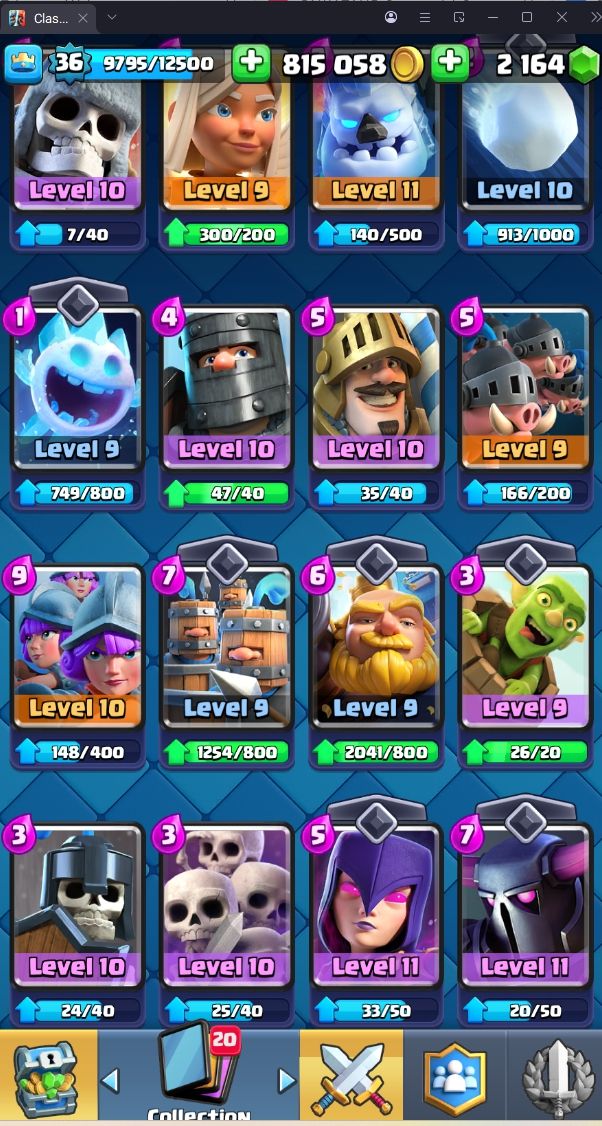Select the Skeleton Army card
Image resolution: width=602 pixels, height=1126 pixels.
click(226, 905)
